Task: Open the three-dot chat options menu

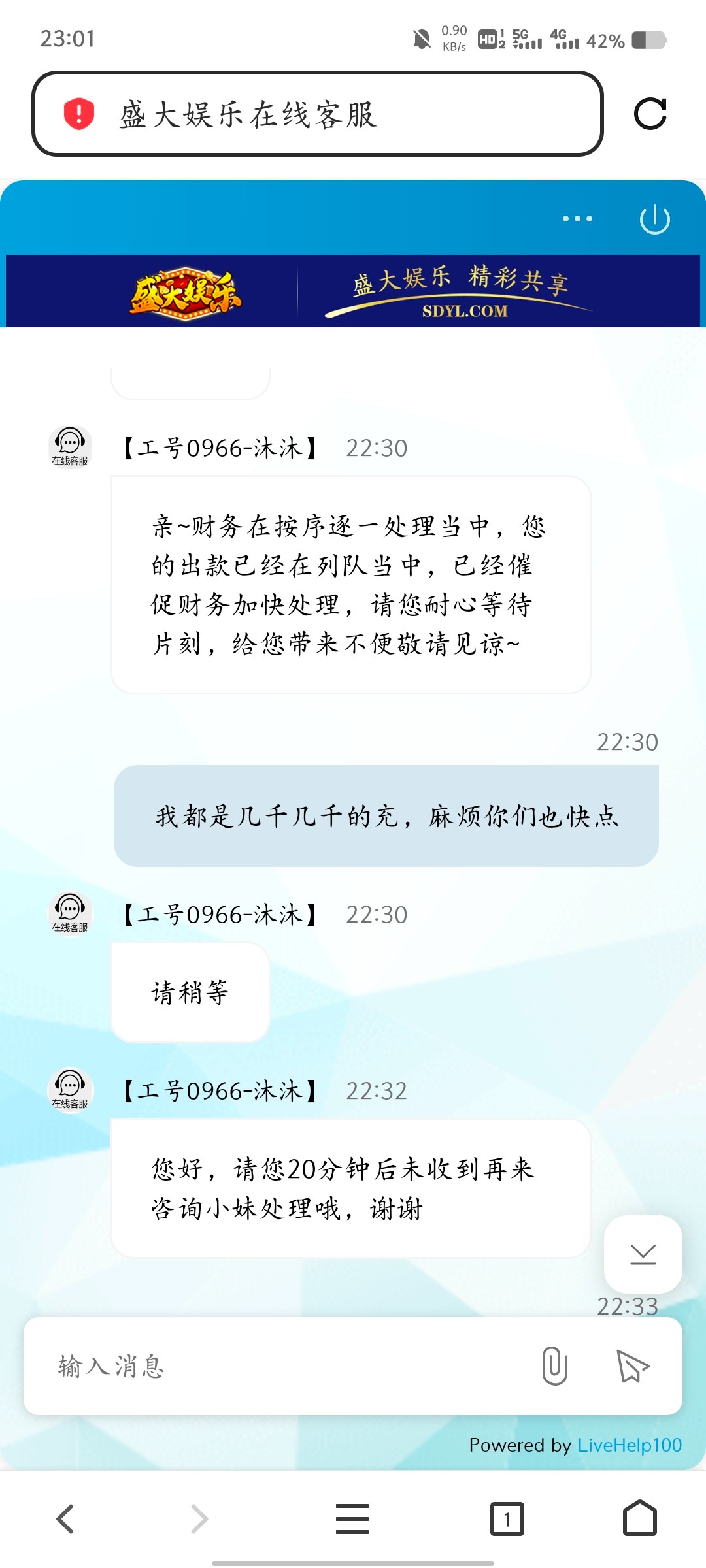Action: (577, 219)
